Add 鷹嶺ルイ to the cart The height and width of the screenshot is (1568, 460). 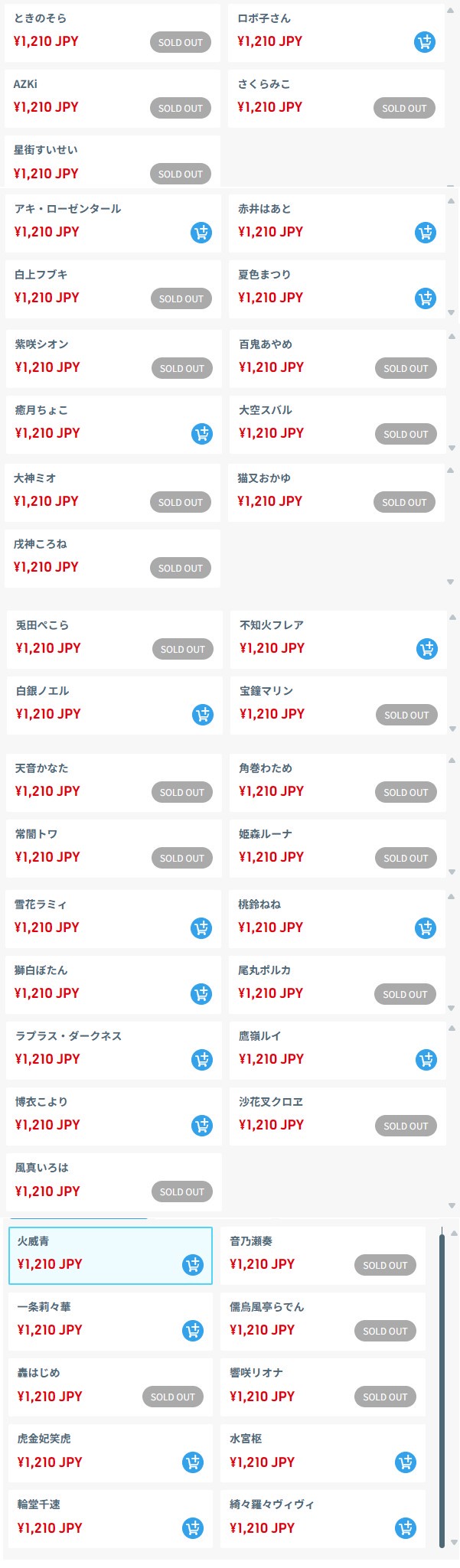(426, 1060)
